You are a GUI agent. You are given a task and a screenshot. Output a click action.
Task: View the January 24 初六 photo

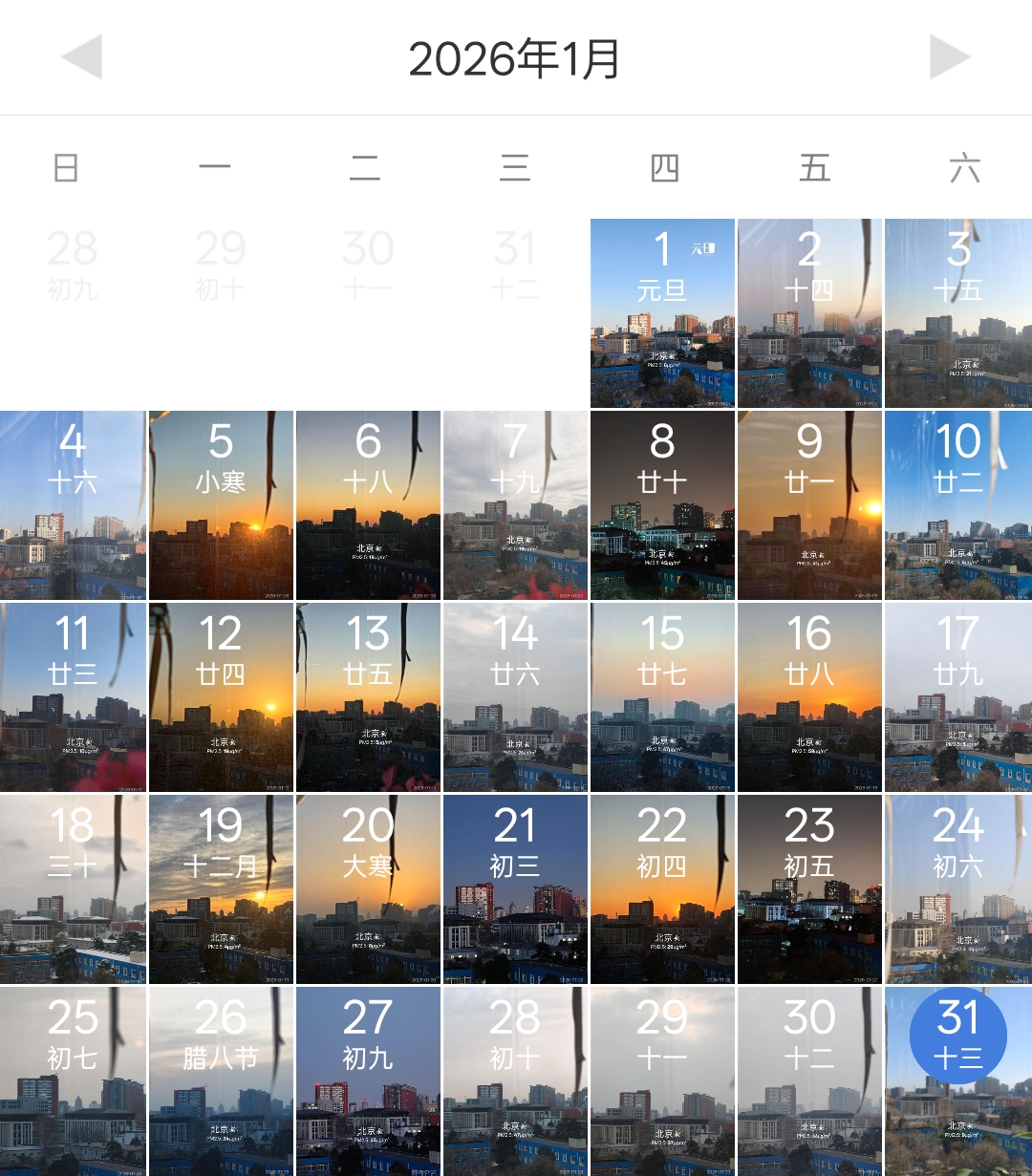point(958,889)
